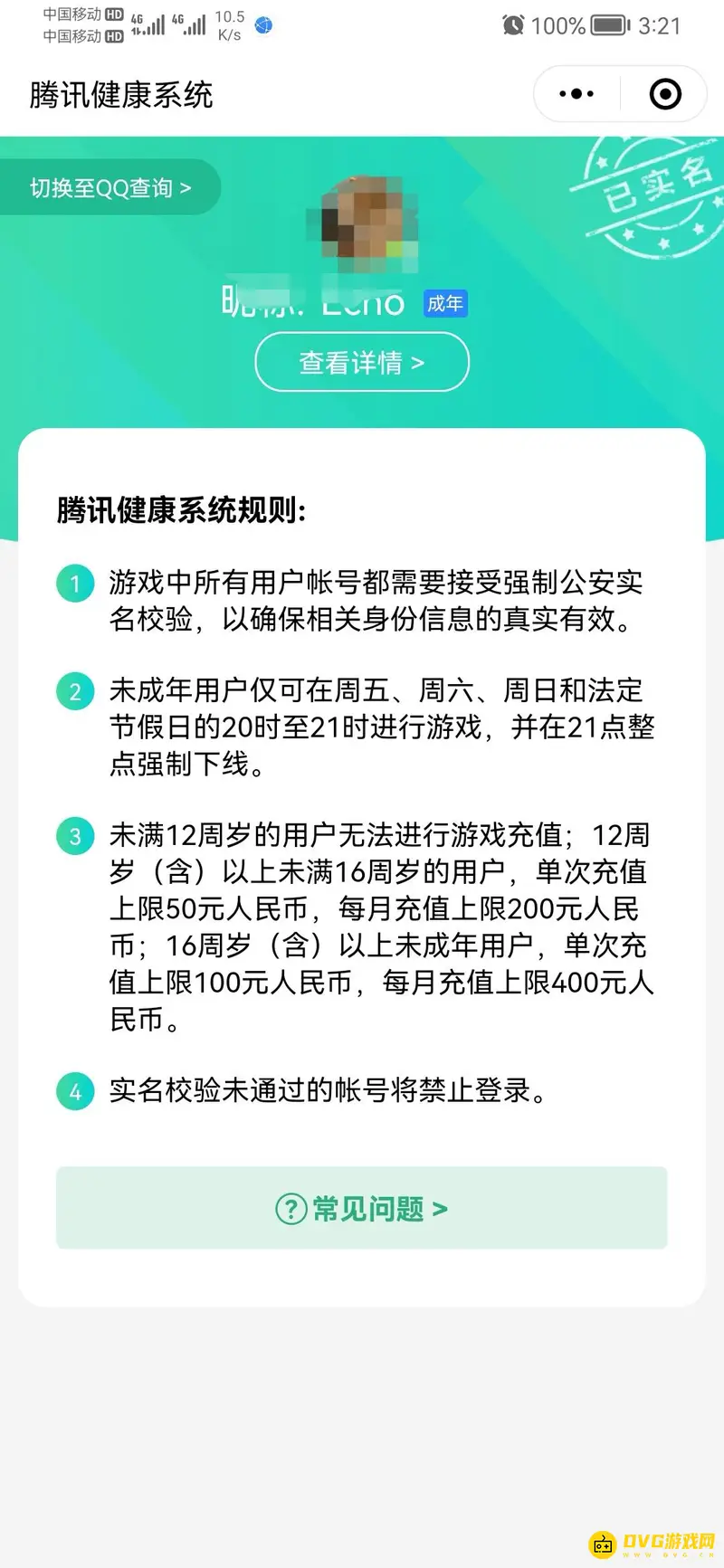724x1568 pixels.
Task: Expand 常见问题 via its chevron arrow
Action: click(443, 1208)
